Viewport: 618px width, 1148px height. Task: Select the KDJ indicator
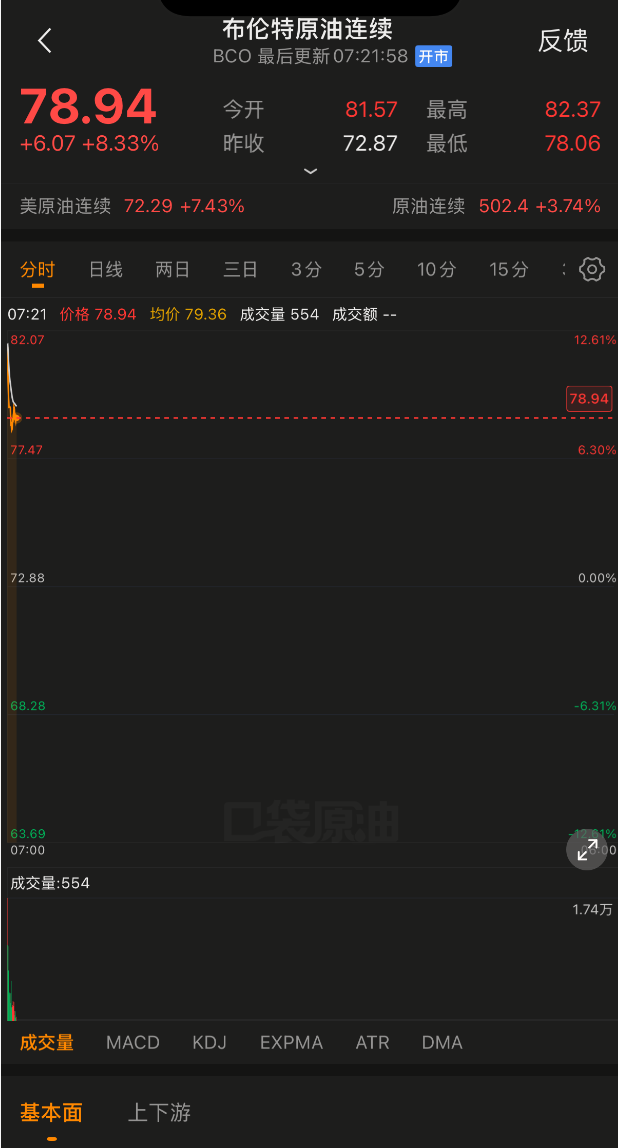coord(209,1043)
